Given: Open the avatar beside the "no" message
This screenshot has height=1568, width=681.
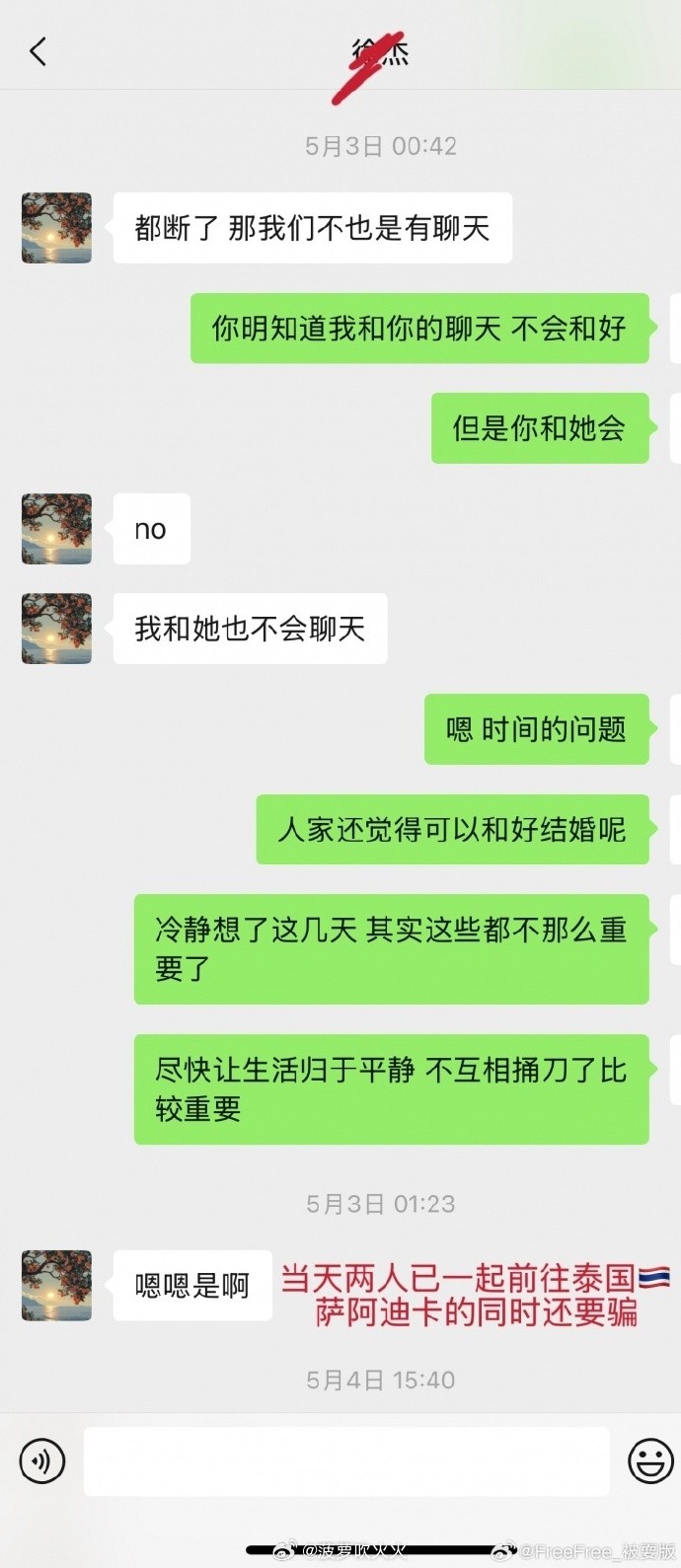Looking at the screenshot, I should click(57, 529).
